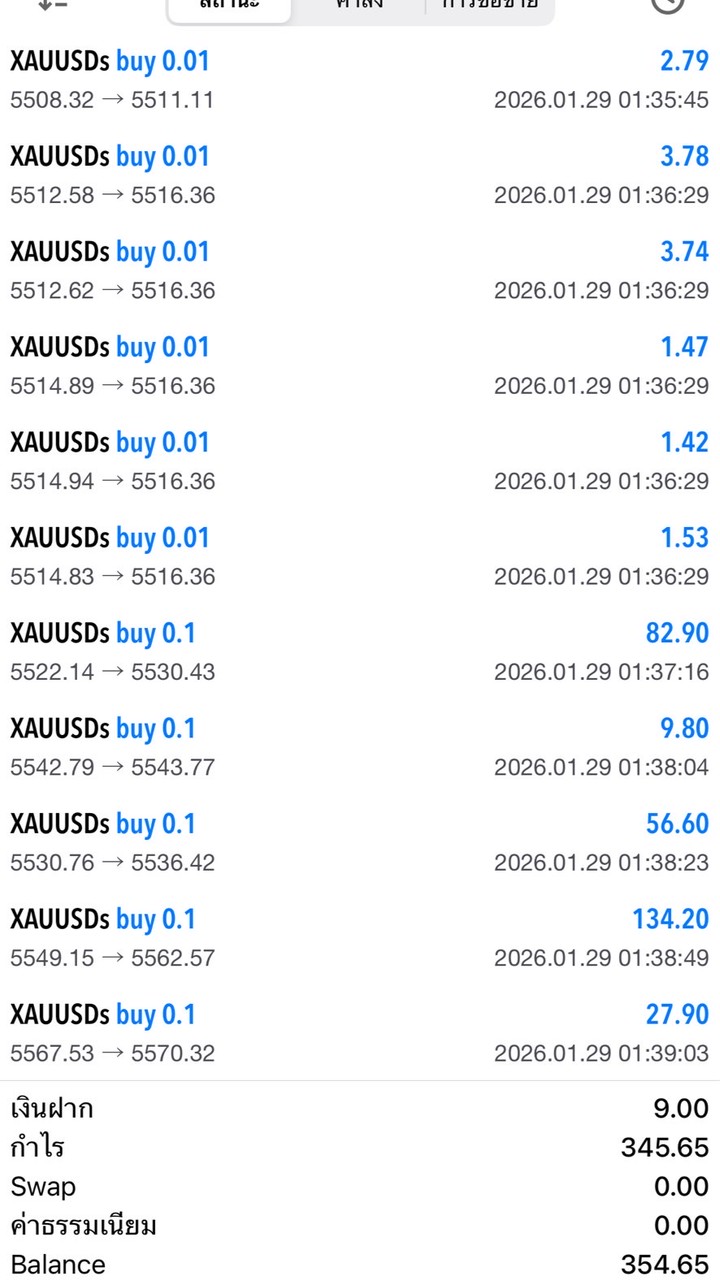The image size is (720, 1280).
Task: Open the history period clock icon
Action: (666, 4)
